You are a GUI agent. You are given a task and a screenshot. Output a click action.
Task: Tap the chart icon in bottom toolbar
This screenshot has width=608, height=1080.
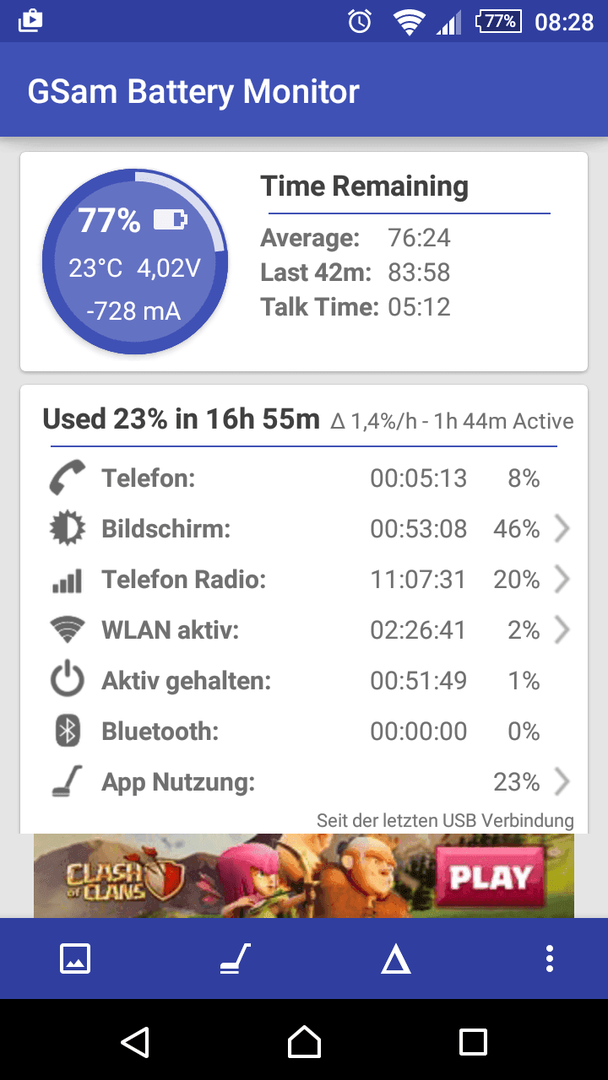click(75, 958)
